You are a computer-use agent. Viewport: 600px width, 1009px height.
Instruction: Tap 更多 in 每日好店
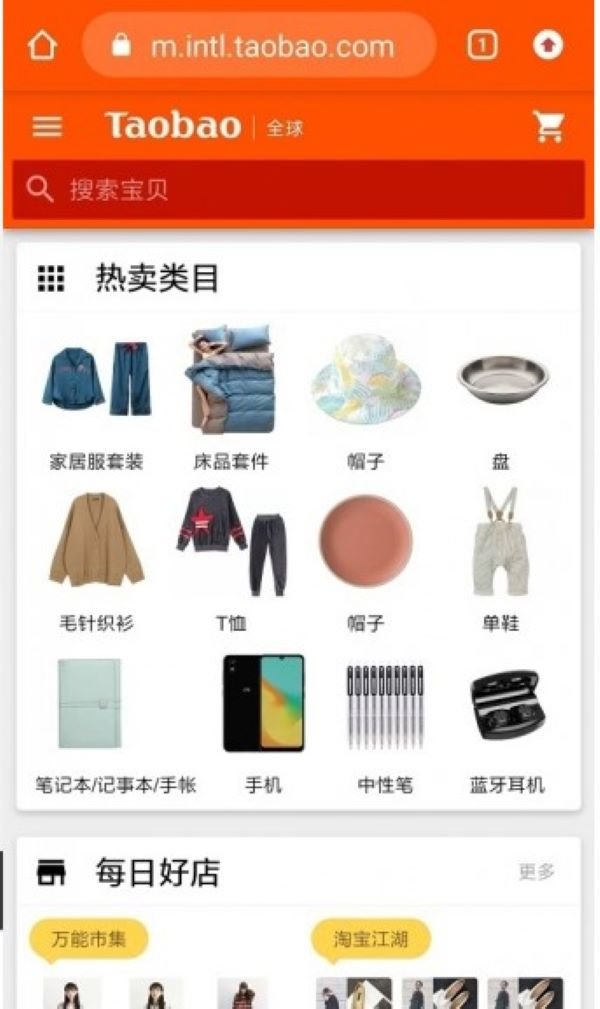click(x=536, y=872)
